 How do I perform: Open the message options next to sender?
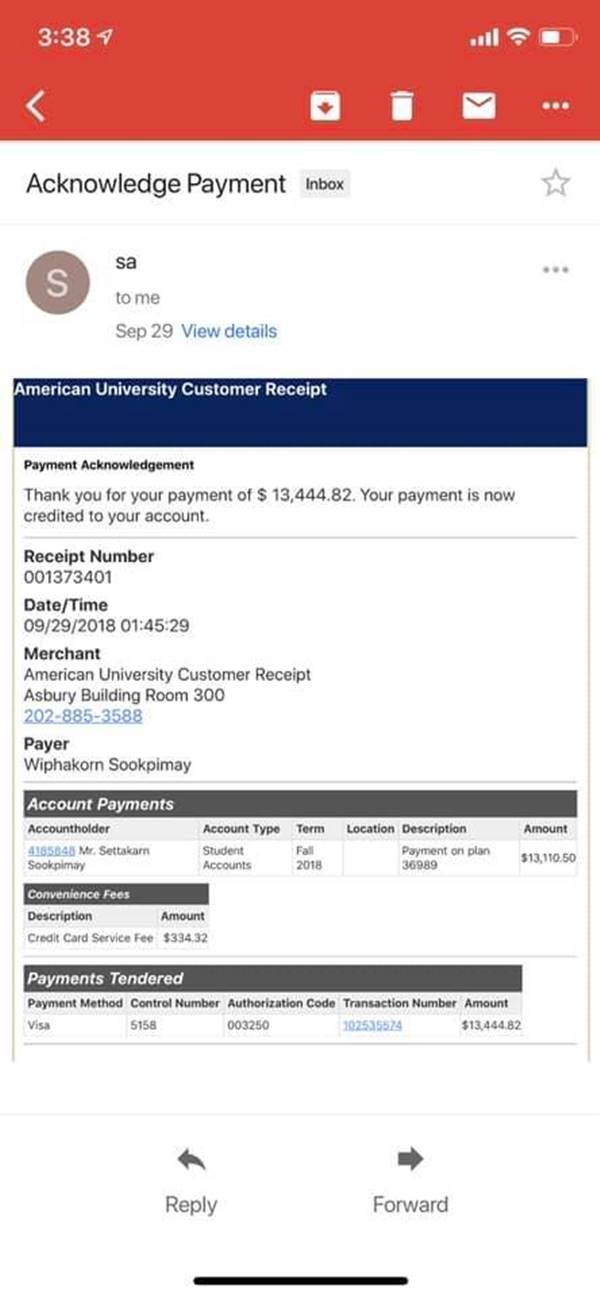(555, 269)
